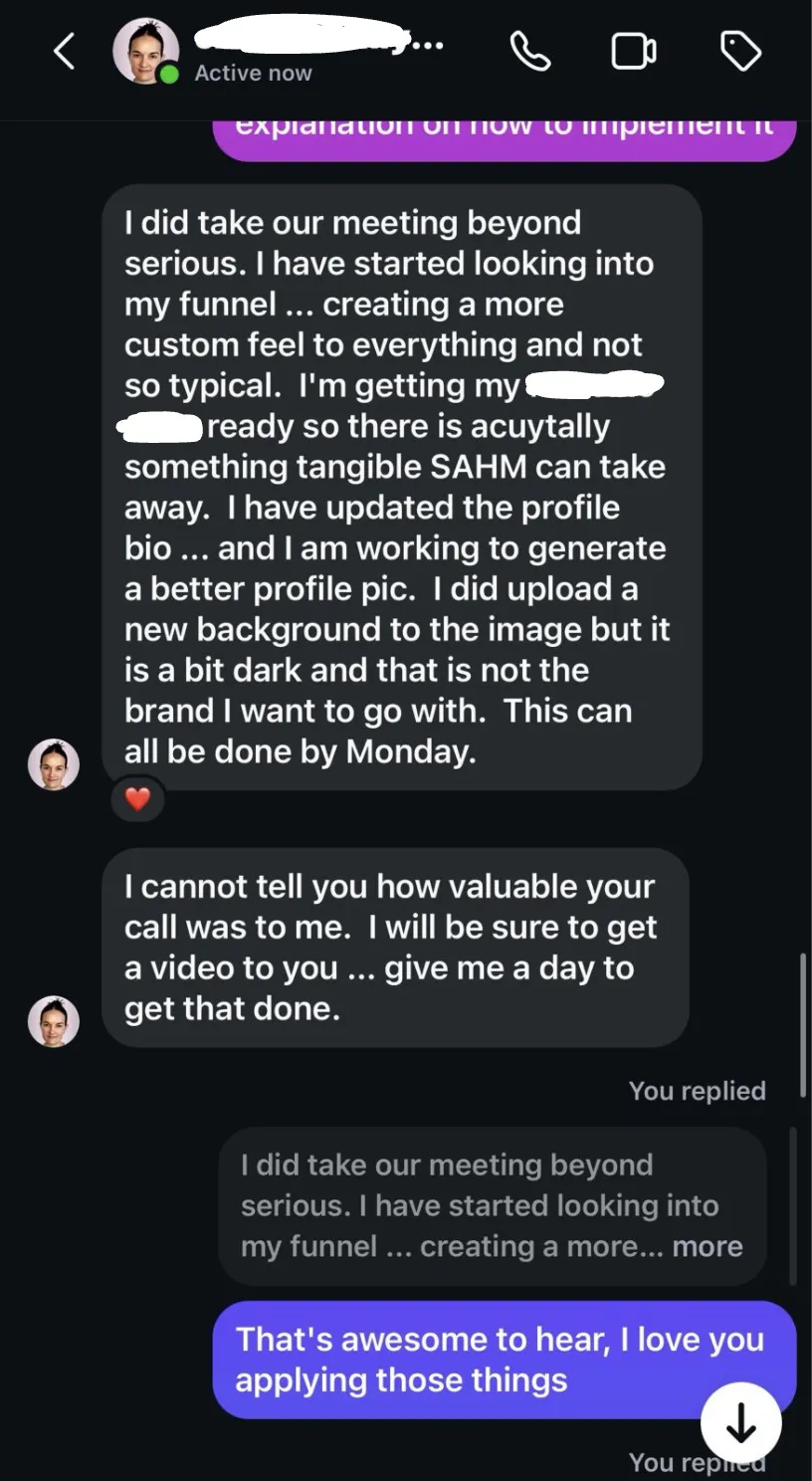Screen dimensions: 812x1481
Task: Open the label tag options
Action: click(740, 52)
